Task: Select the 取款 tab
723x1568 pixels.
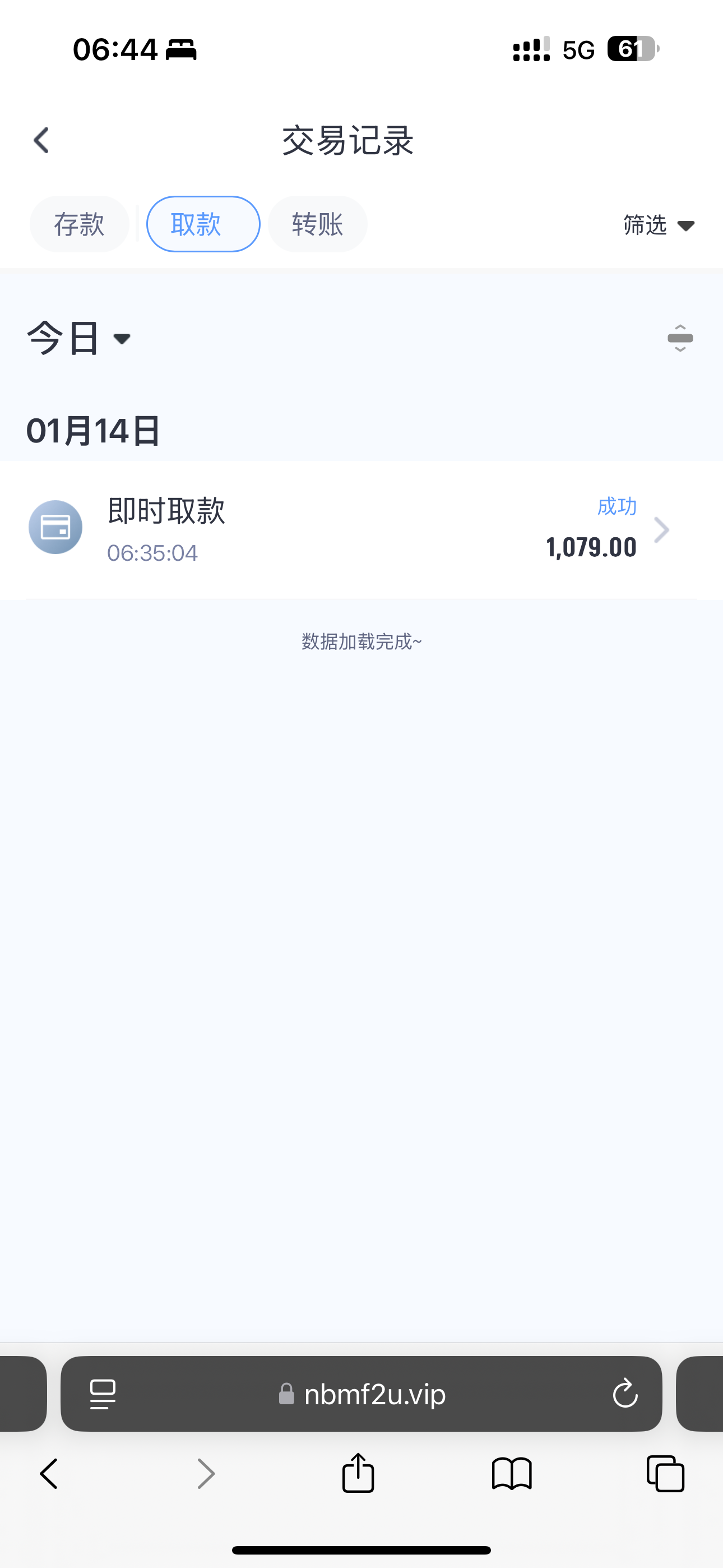Action: point(203,224)
